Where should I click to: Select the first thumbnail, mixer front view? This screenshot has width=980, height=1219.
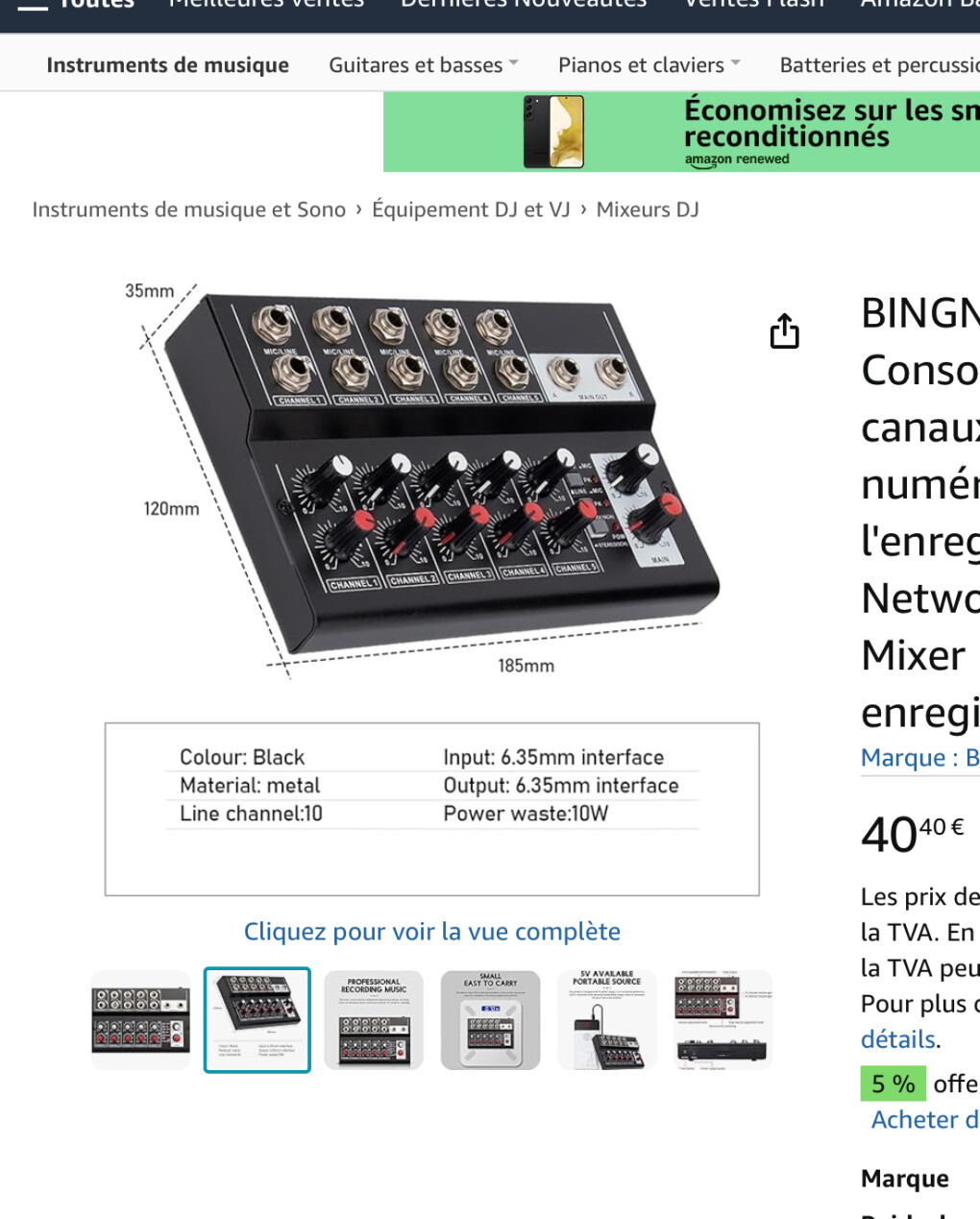click(140, 1019)
